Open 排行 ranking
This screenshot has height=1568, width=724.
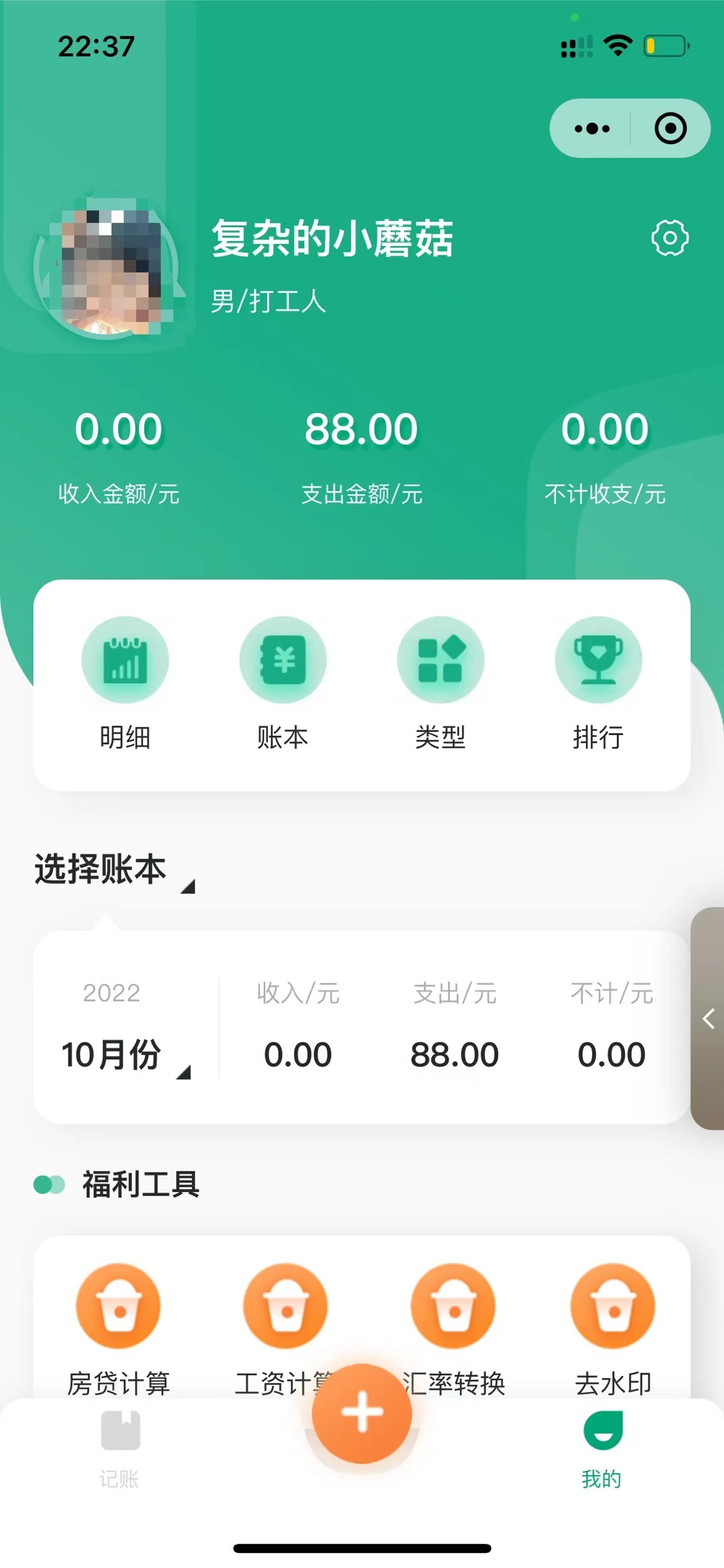tap(599, 684)
